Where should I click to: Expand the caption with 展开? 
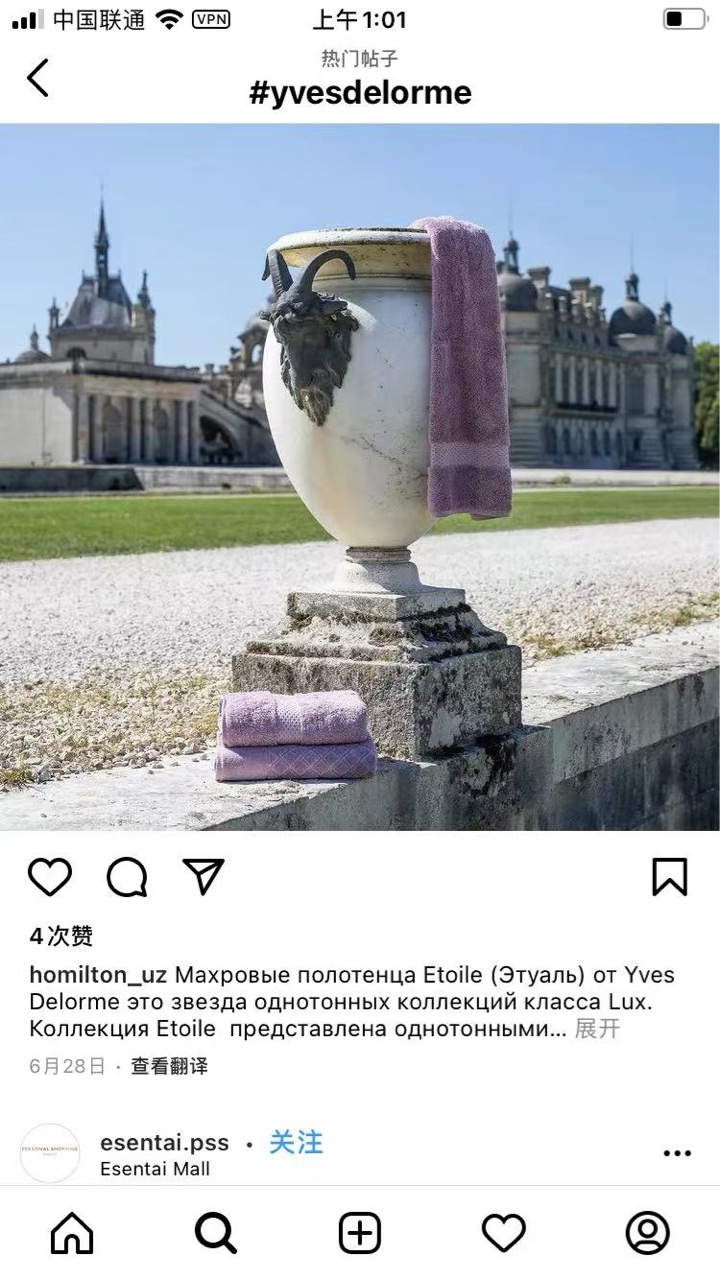597,1029
